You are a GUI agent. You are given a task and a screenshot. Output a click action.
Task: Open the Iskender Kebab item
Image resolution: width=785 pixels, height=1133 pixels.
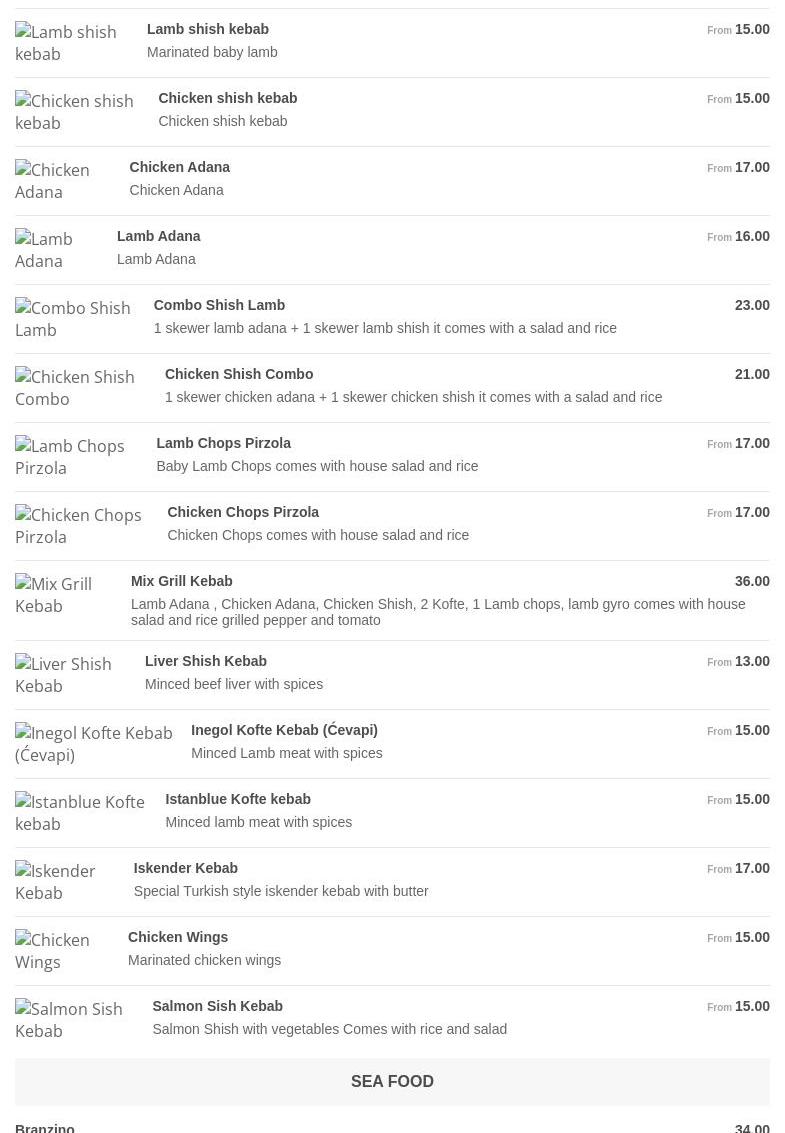click(185, 868)
